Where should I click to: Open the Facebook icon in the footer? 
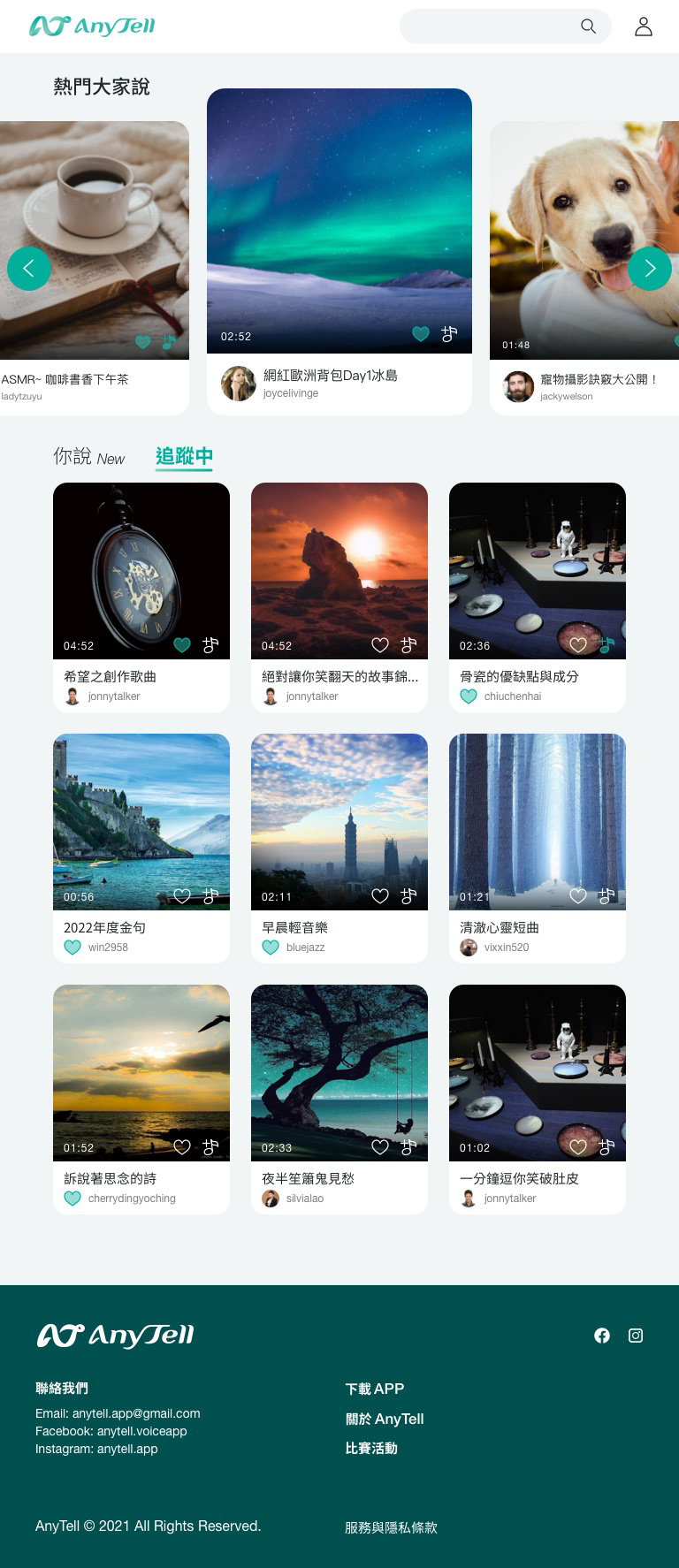[x=602, y=1336]
